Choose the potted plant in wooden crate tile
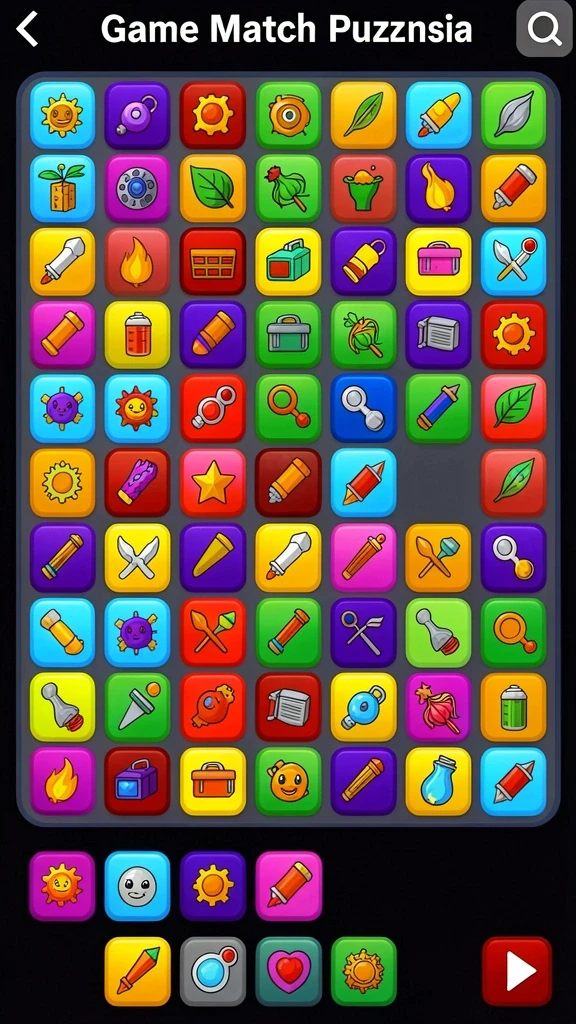The height and width of the screenshot is (1024, 576). coord(62,189)
